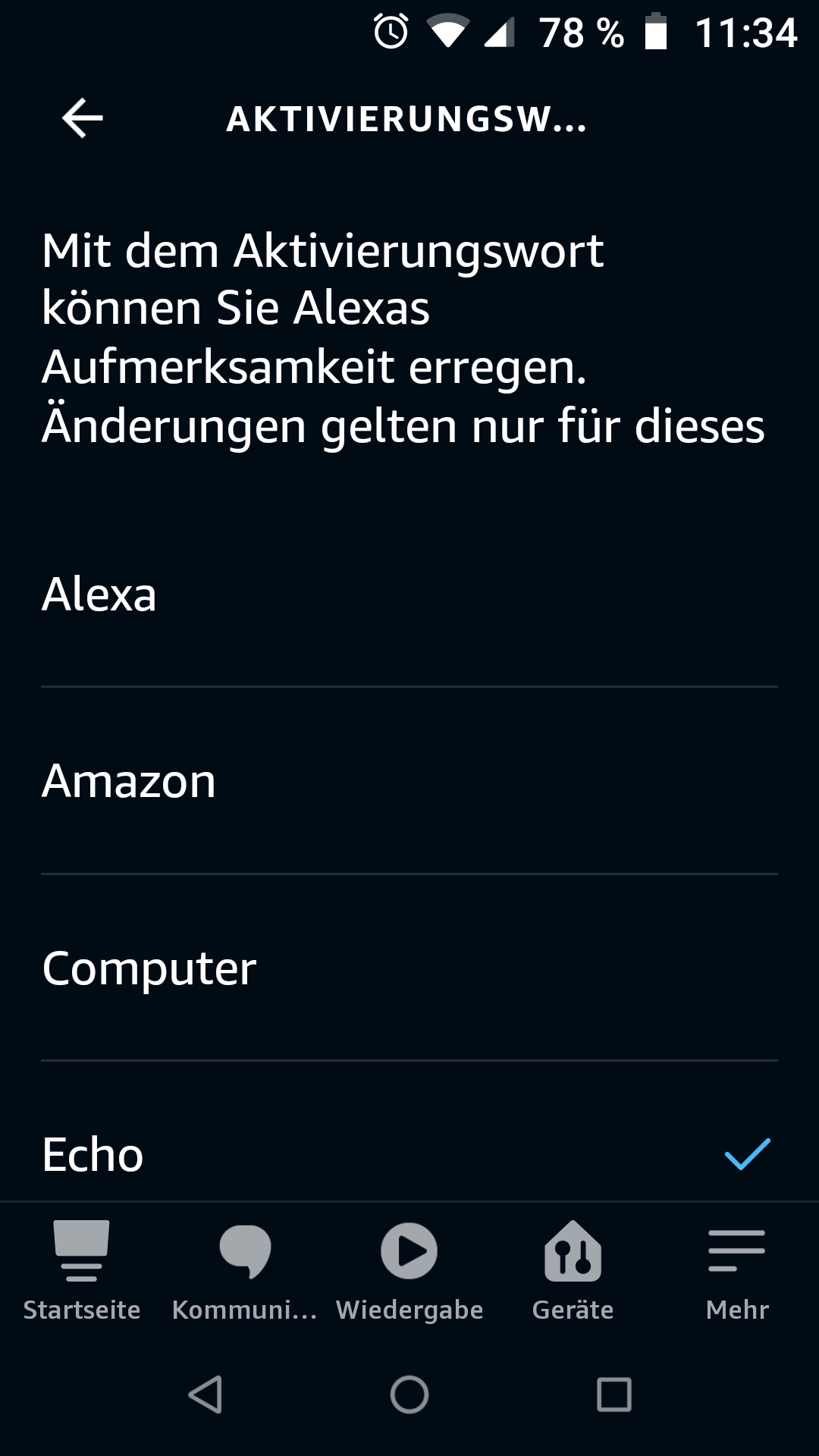The width and height of the screenshot is (819, 1456).
Task: Tap the Echo wake word option
Action: (409, 1132)
